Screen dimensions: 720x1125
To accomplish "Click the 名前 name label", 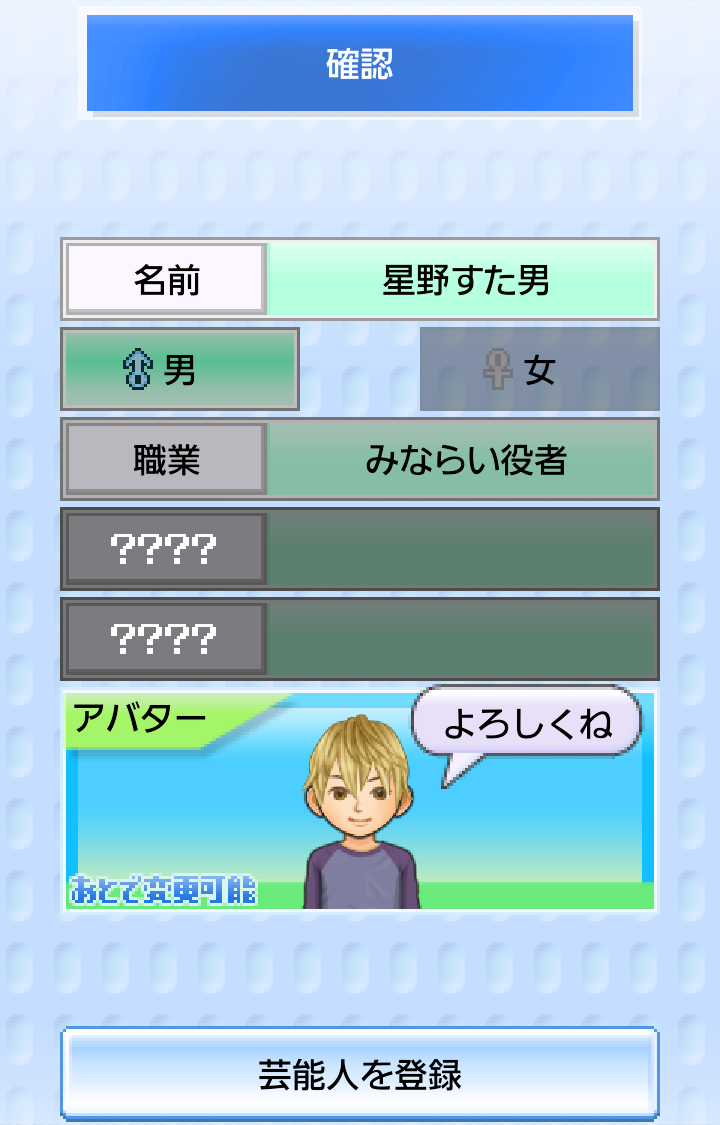I will 164,280.
